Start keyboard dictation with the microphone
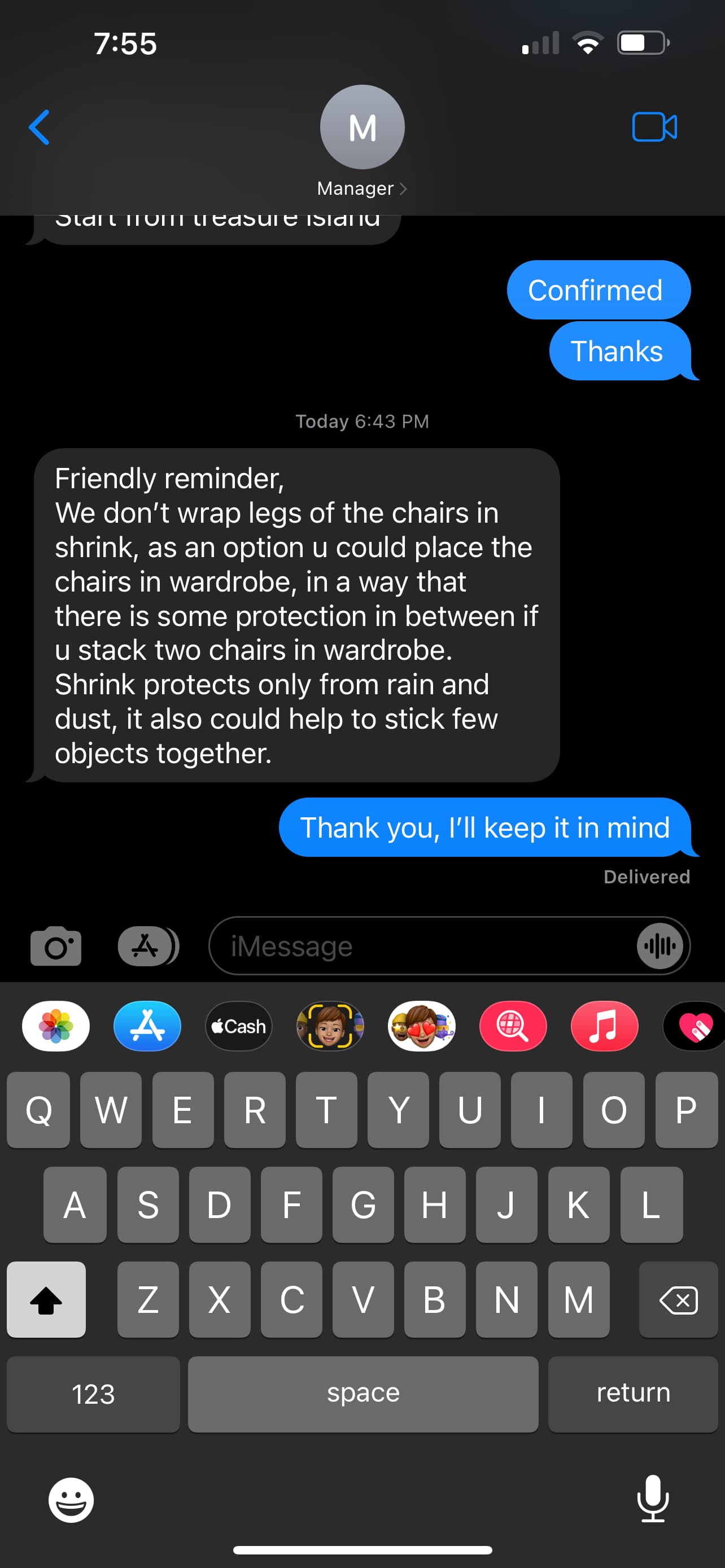The width and height of the screenshot is (725, 1568). click(653, 1499)
